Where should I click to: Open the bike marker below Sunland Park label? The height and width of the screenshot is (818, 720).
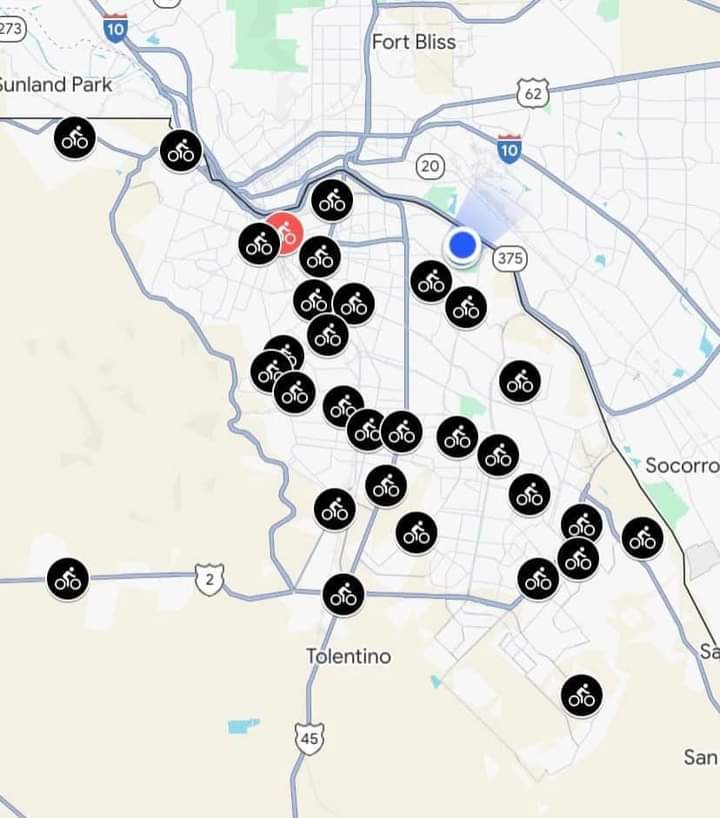point(74,138)
